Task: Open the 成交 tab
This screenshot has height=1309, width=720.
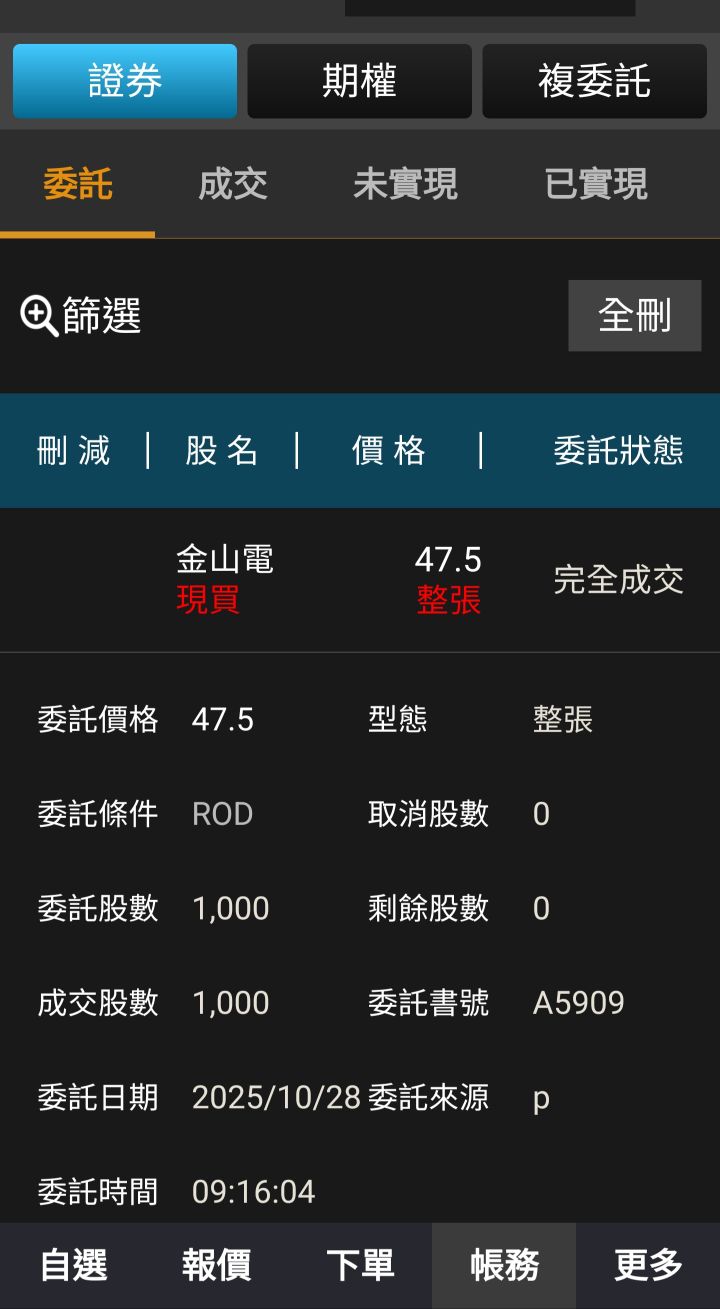Action: (233, 184)
